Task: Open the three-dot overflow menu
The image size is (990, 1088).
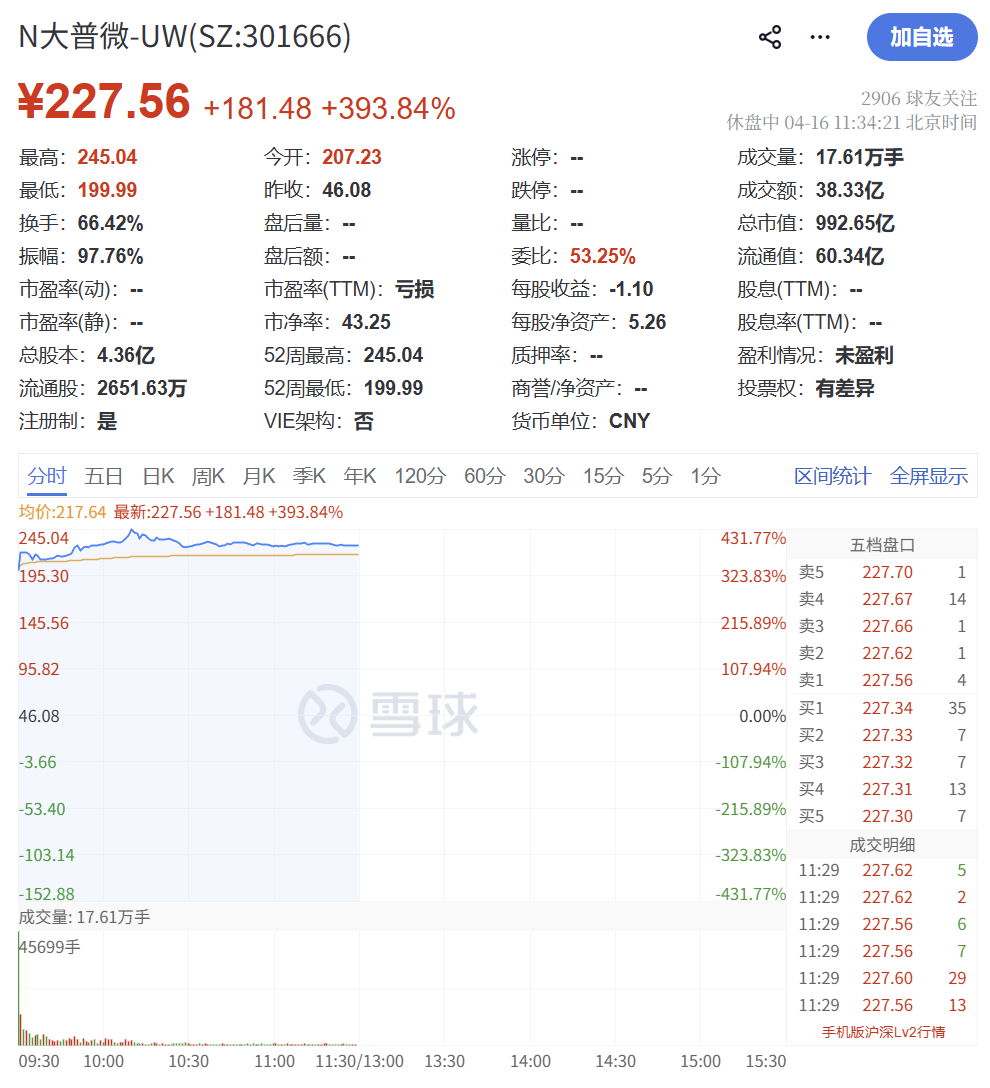Action: 820,38
